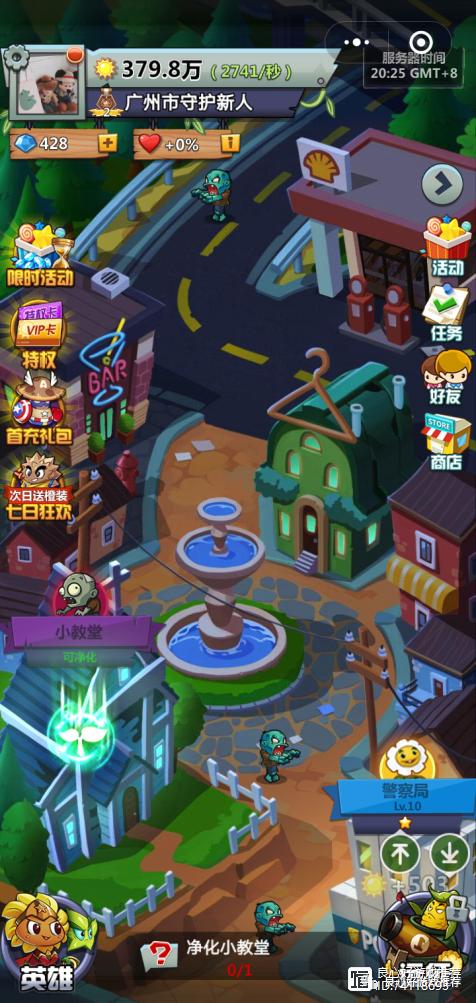
Task: Add more diamonds with the plus button
Action: click(x=107, y=143)
